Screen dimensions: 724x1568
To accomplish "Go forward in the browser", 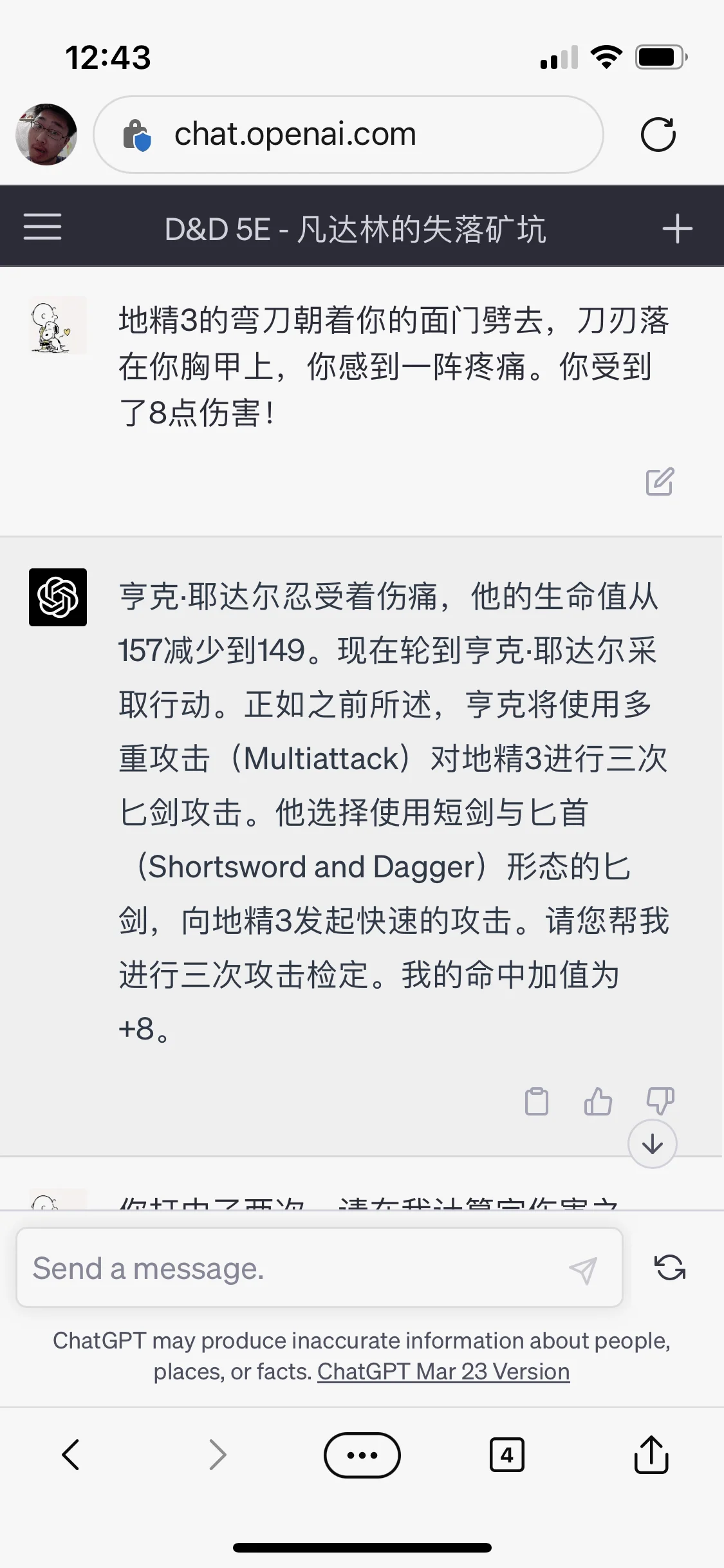I will click(218, 1455).
